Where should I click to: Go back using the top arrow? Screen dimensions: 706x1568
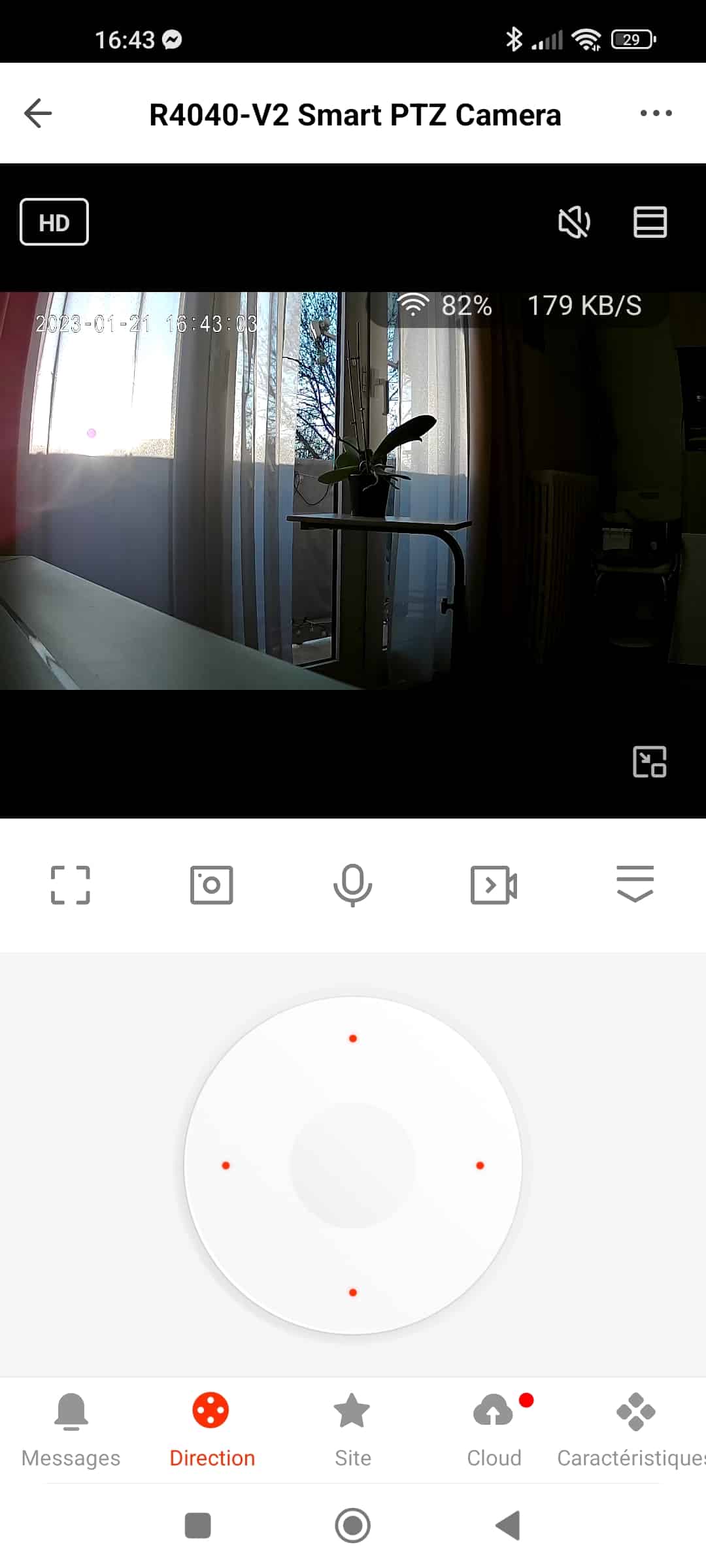point(38,114)
